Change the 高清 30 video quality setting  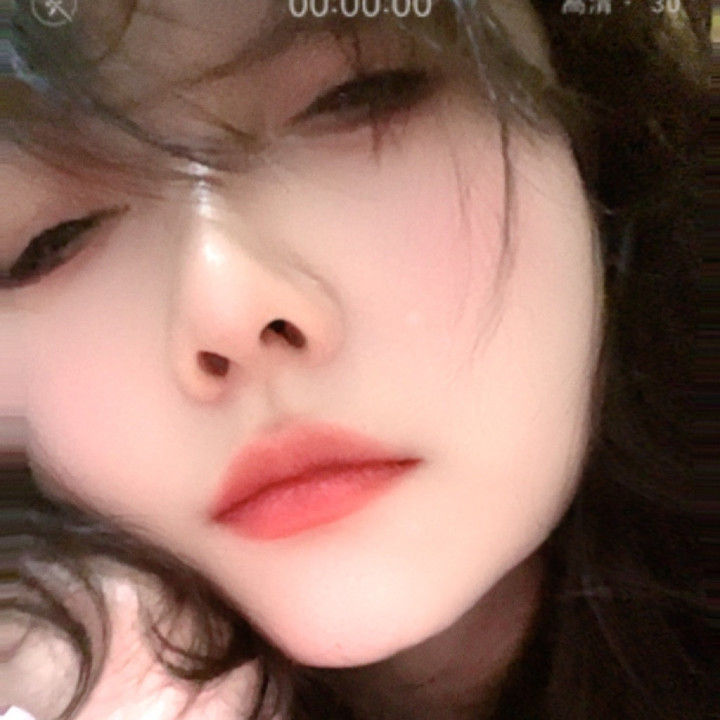[x=620, y=7]
